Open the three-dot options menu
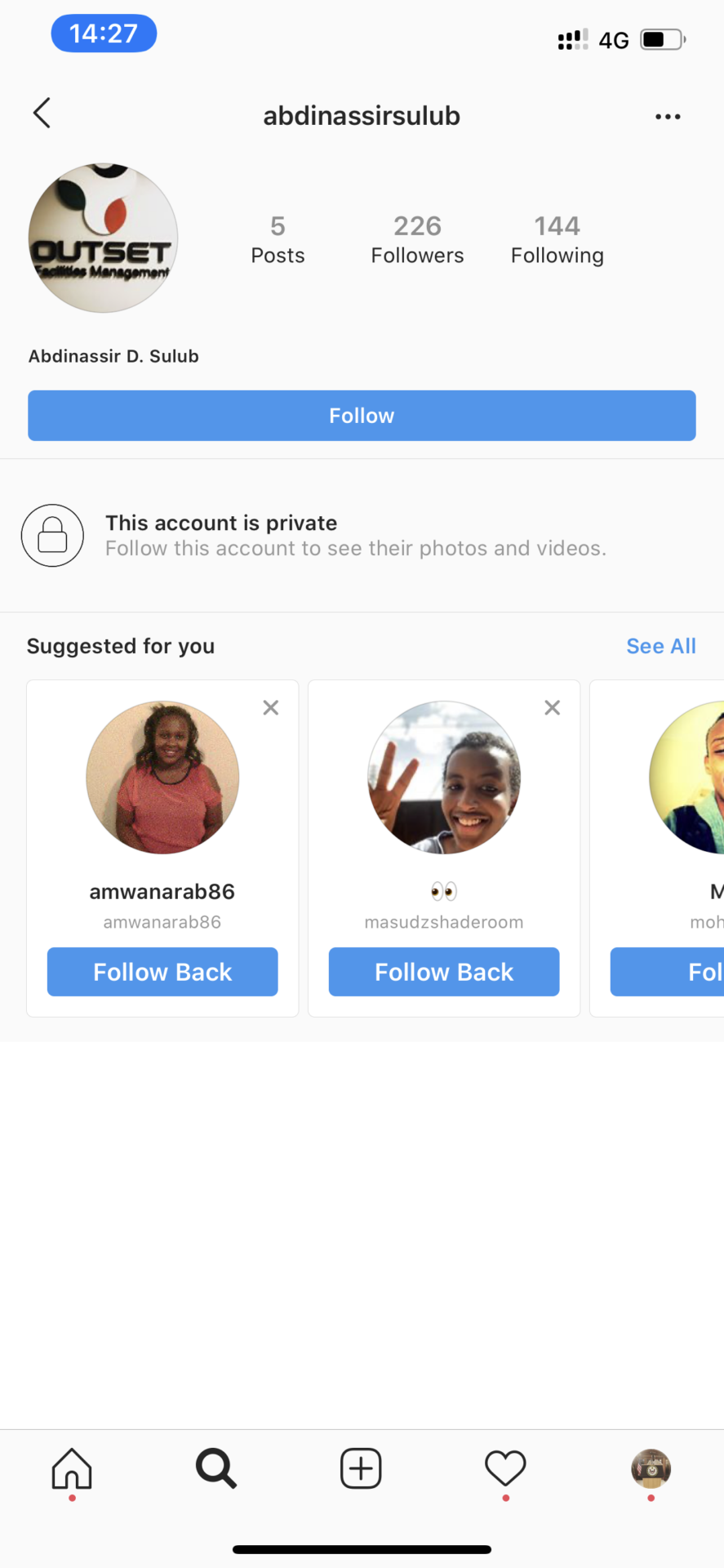Viewport: 724px width, 1568px height. (668, 117)
